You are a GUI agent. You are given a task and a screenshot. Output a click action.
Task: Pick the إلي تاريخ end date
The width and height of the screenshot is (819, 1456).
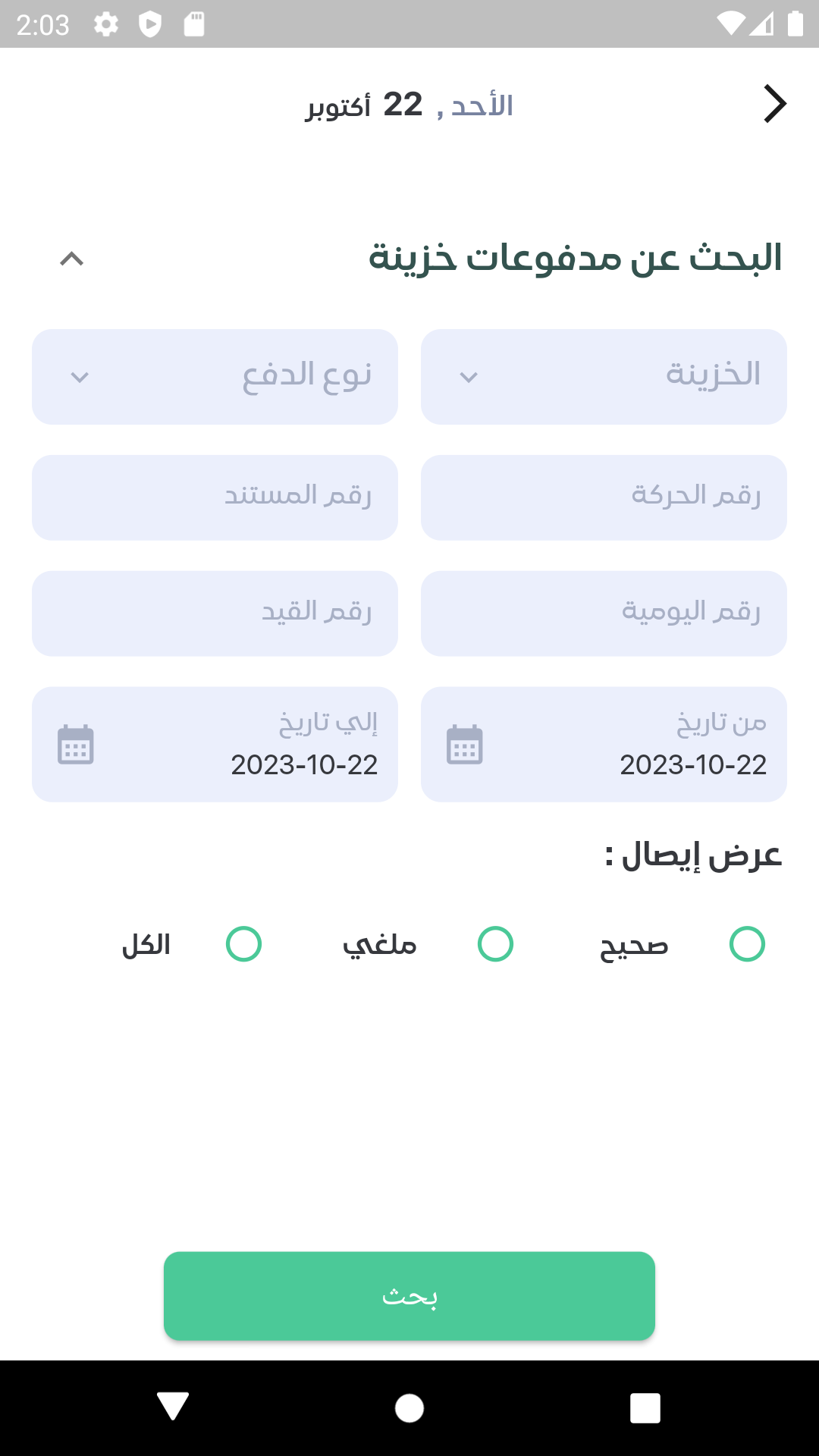click(215, 745)
